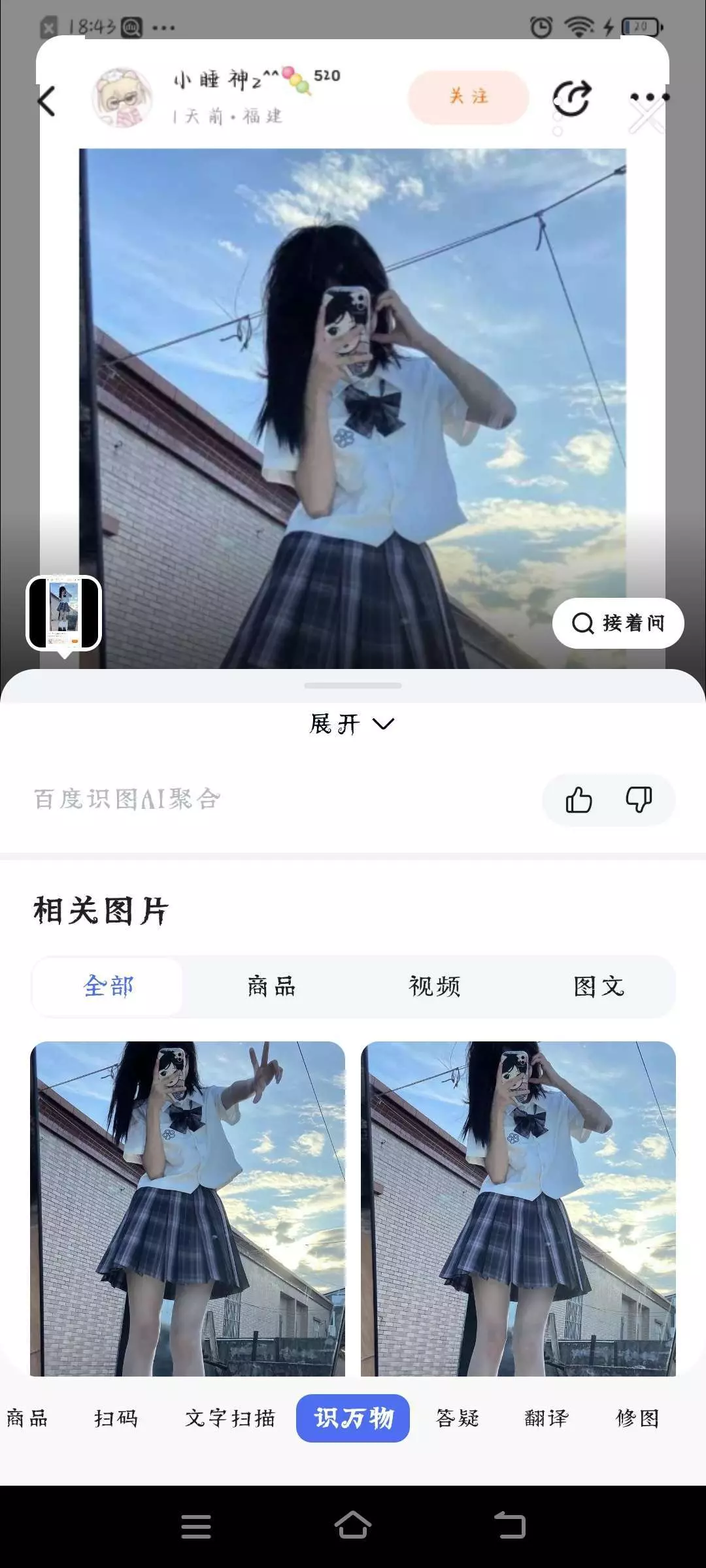
Task: Select the 识万物 mode
Action: pyautogui.click(x=353, y=1418)
